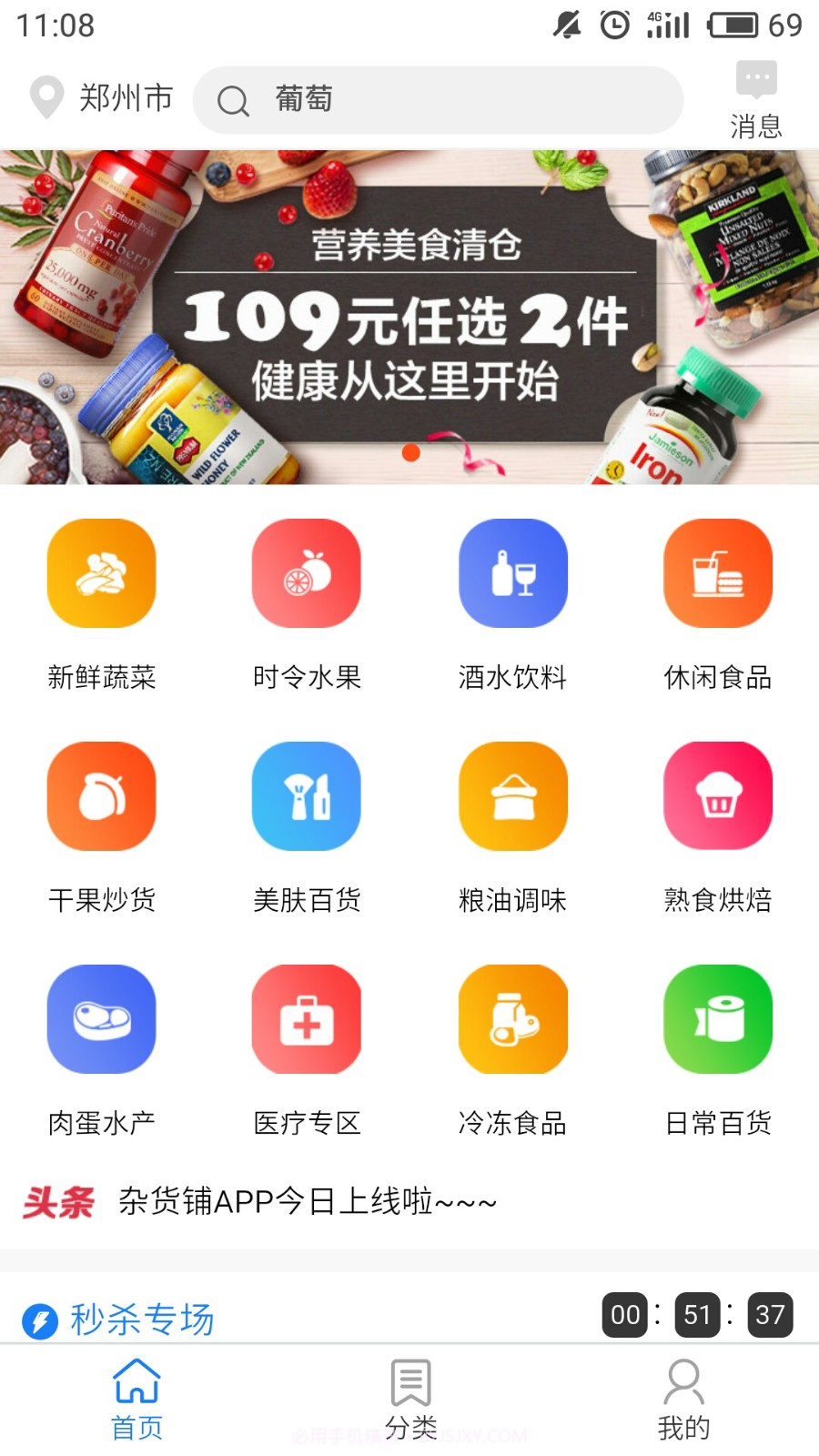819x1456 pixels.
Task: Open the 休闲食品 snacks category
Action: point(717,573)
